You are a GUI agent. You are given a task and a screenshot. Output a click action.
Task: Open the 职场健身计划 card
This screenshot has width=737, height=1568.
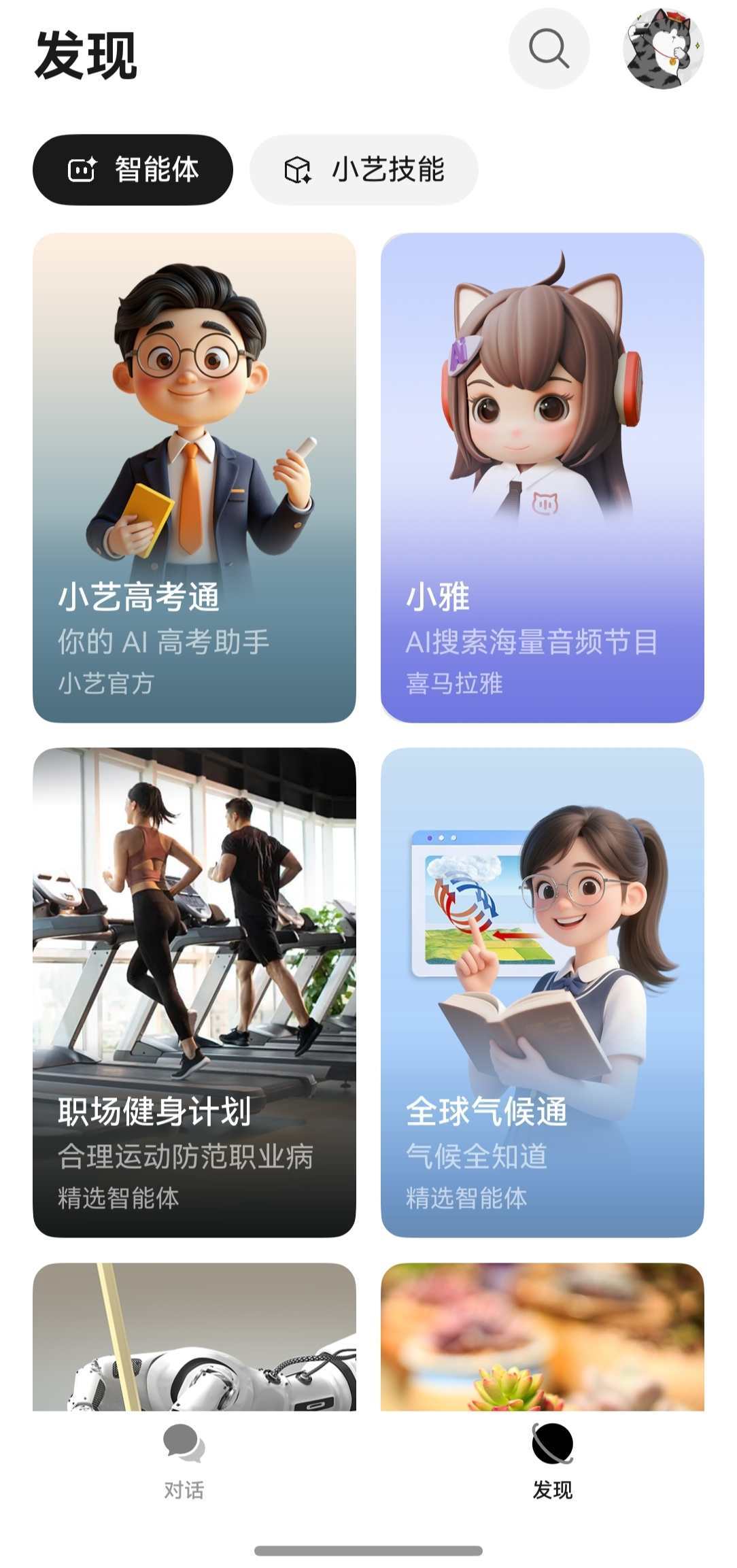coord(194,993)
